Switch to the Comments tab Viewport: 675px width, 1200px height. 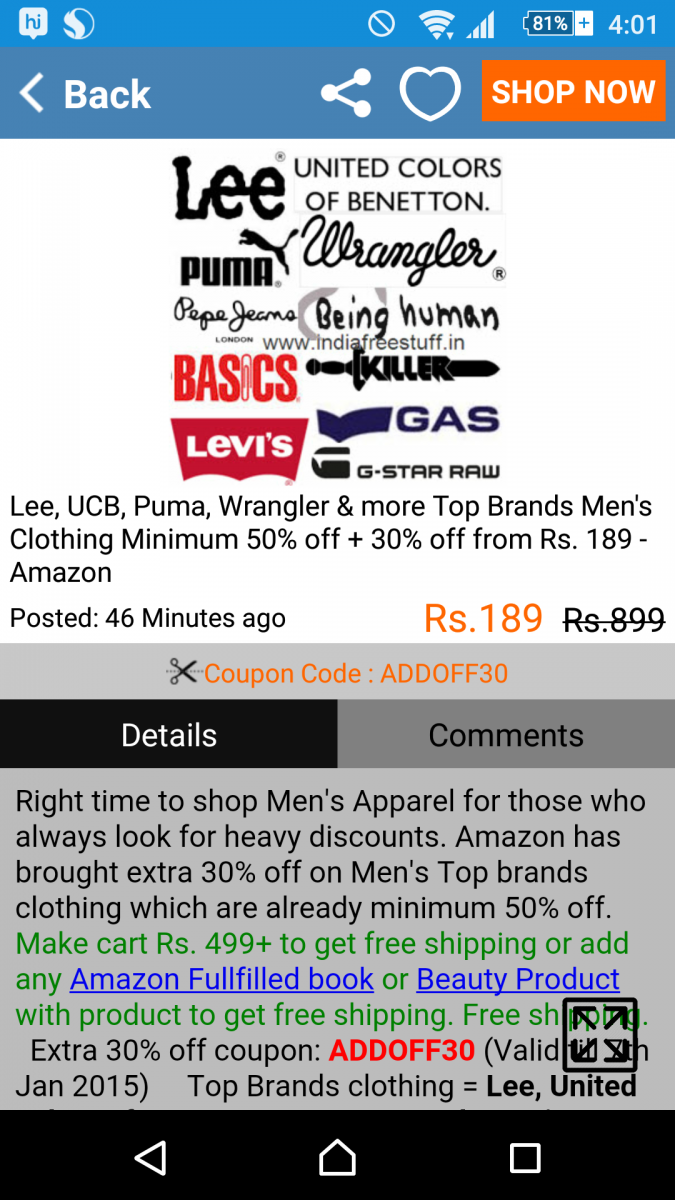coord(506,735)
